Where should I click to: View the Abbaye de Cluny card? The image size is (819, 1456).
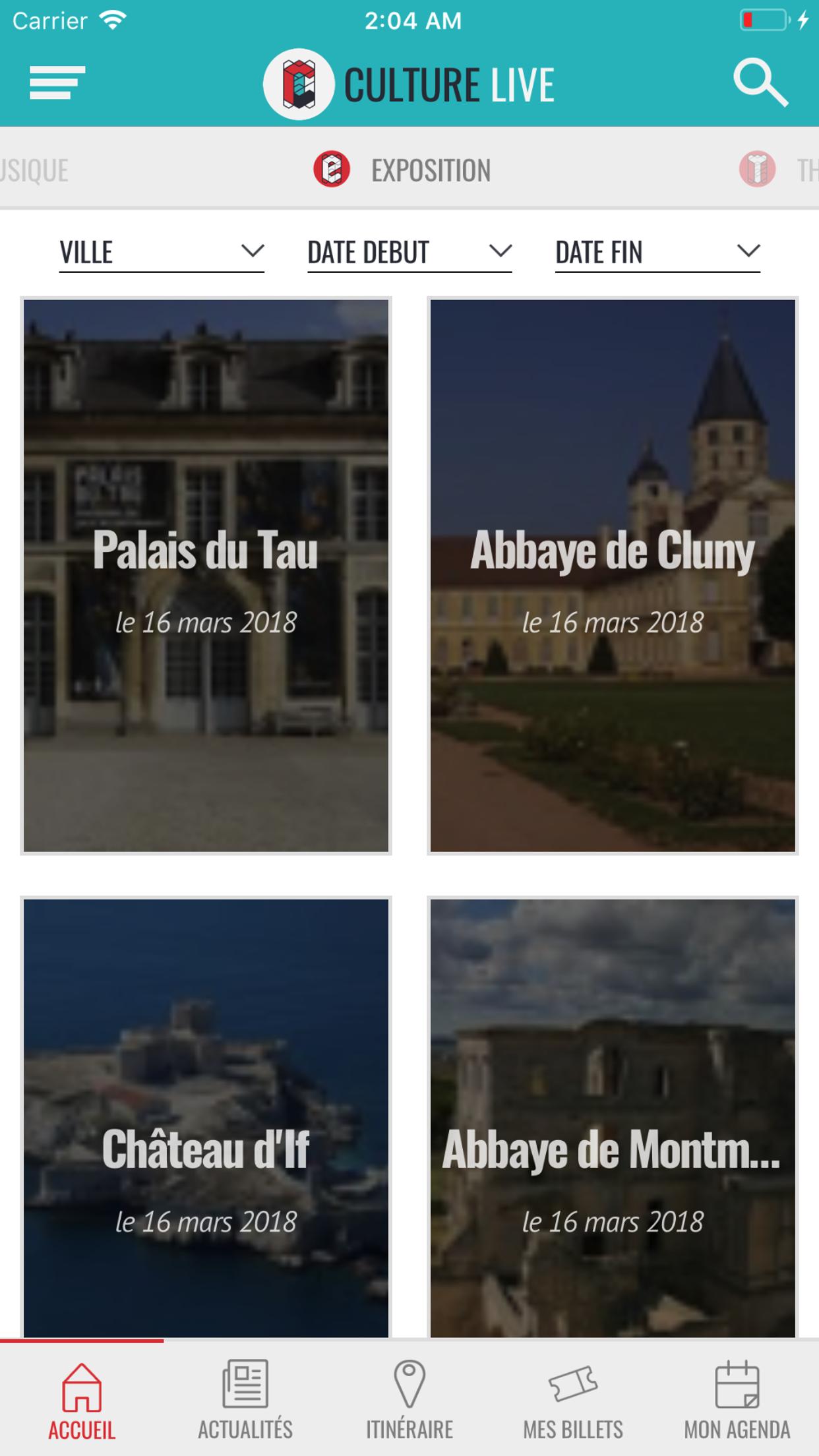click(613, 575)
